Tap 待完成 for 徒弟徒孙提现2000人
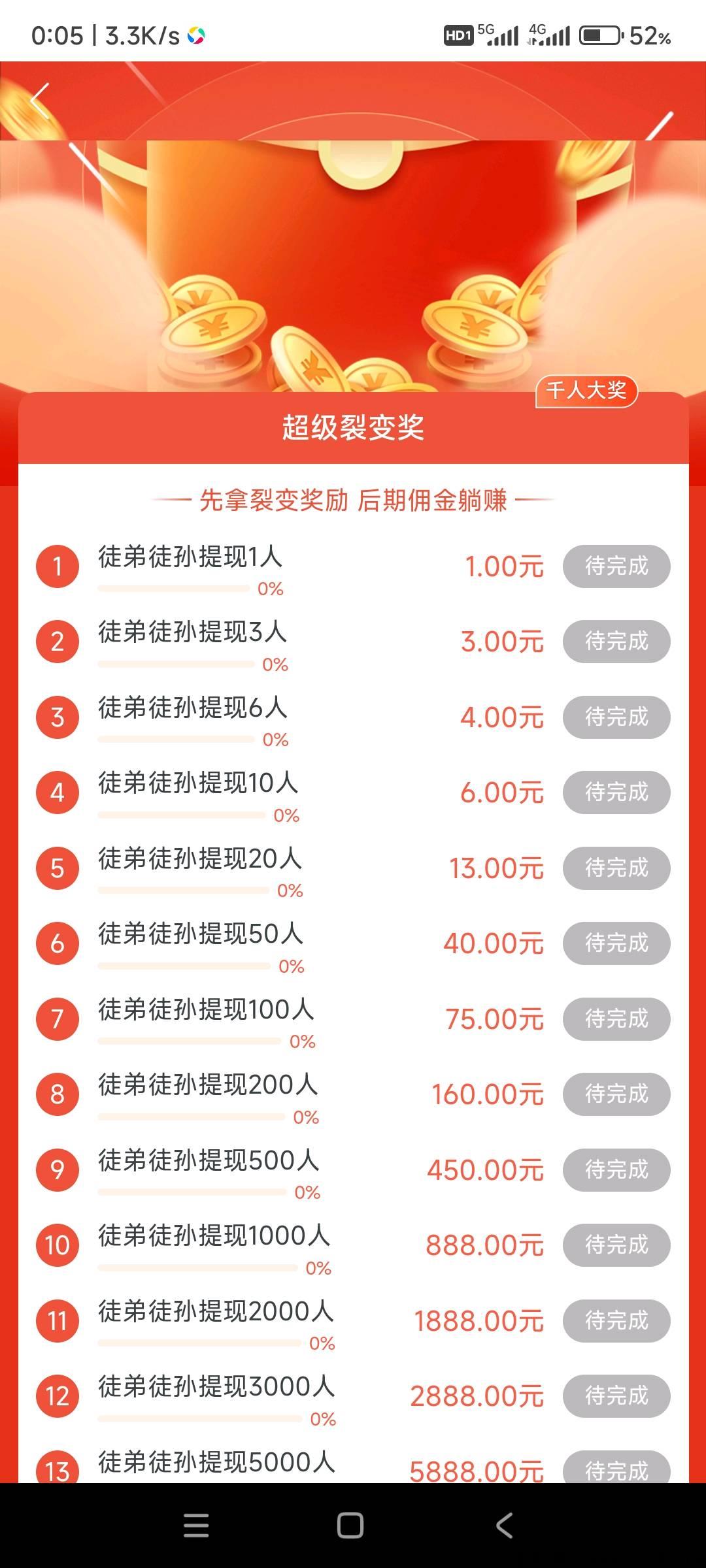706x1568 pixels. pos(616,1320)
